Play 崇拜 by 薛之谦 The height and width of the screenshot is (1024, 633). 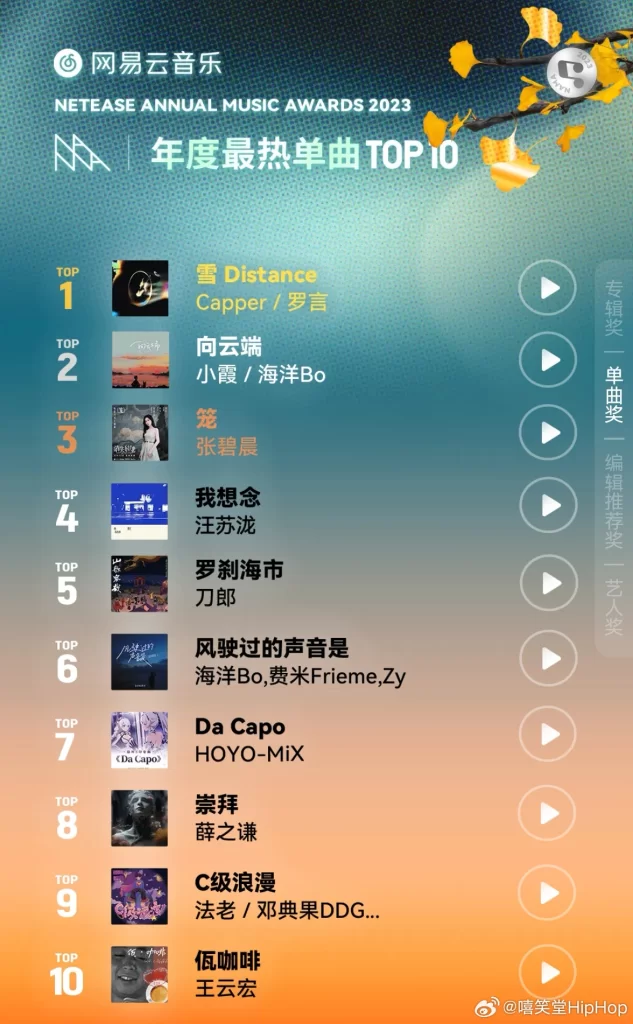[x=548, y=814]
